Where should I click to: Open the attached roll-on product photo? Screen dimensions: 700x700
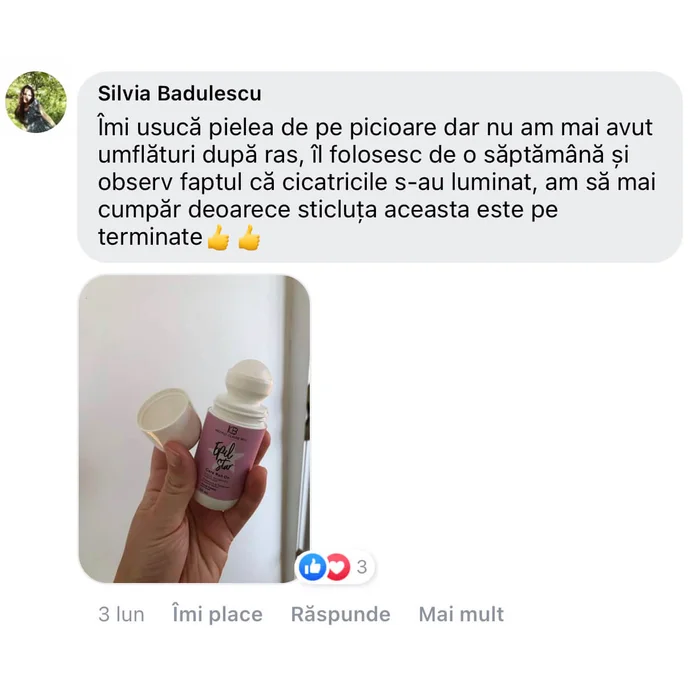(x=194, y=428)
